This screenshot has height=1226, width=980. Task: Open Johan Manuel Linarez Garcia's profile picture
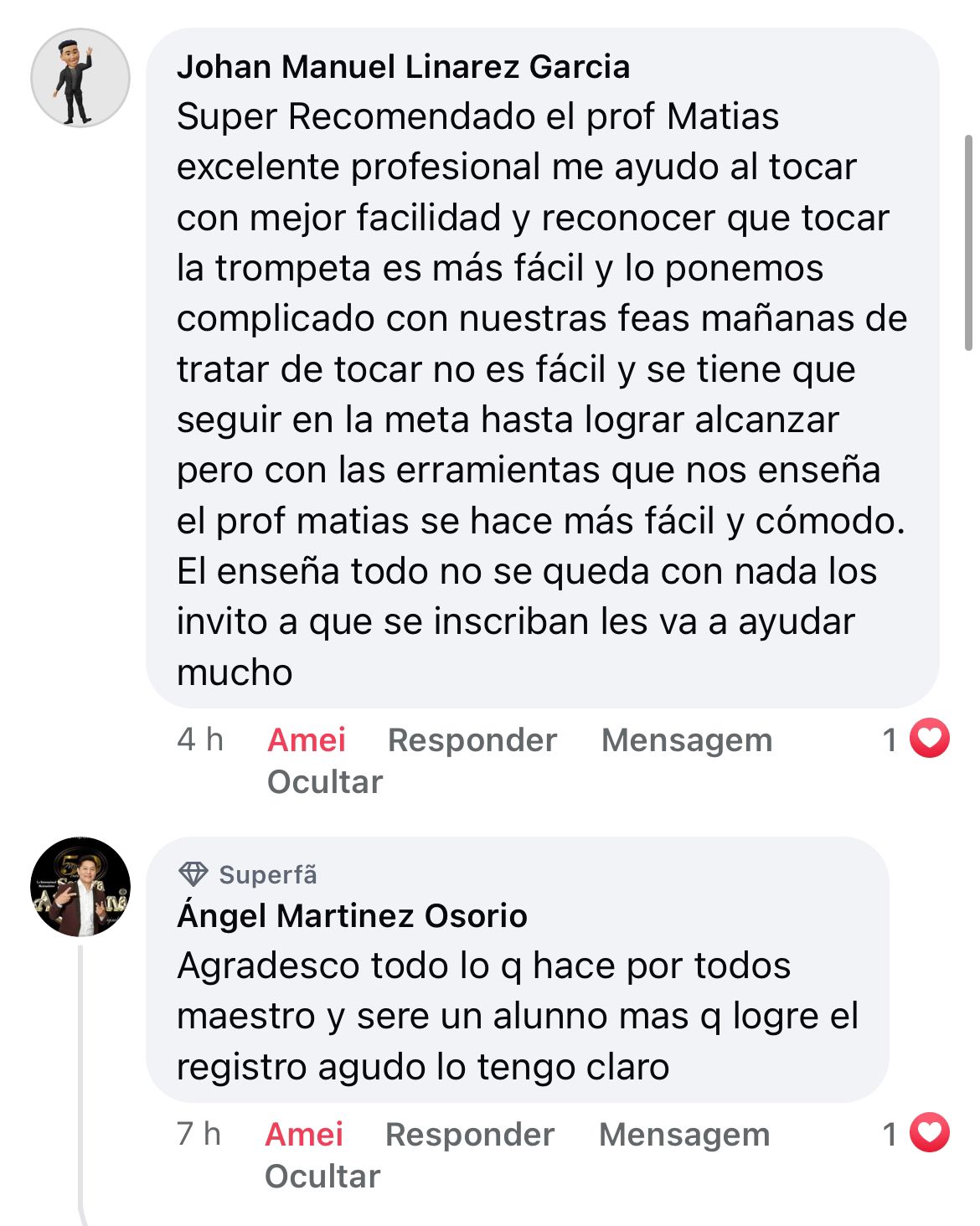click(x=80, y=78)
